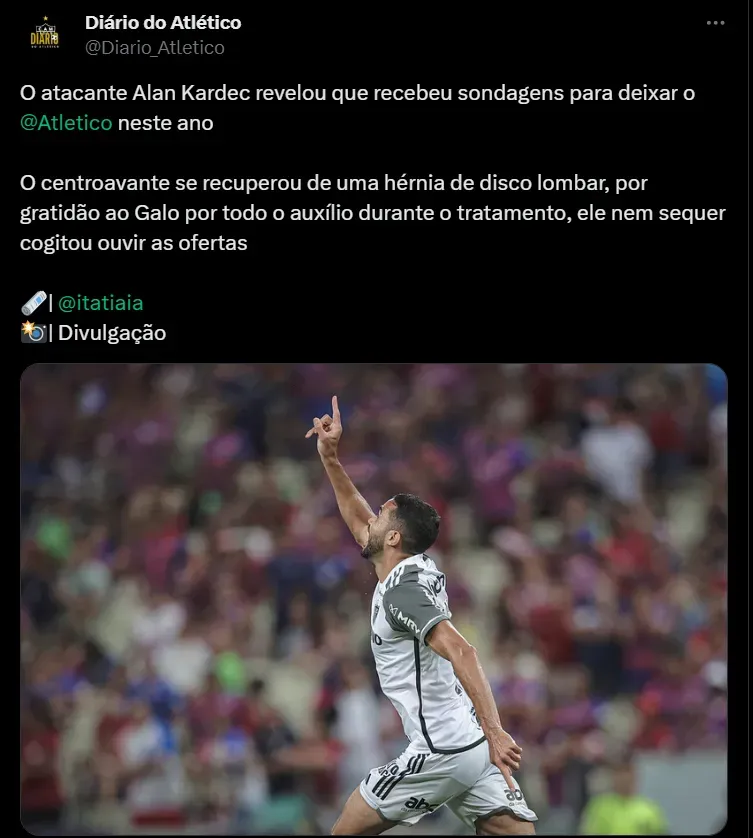This screenshot has height=838, width=753.
Task: Open the tweet's three-dot overflow menu
Action: (715, 22)
